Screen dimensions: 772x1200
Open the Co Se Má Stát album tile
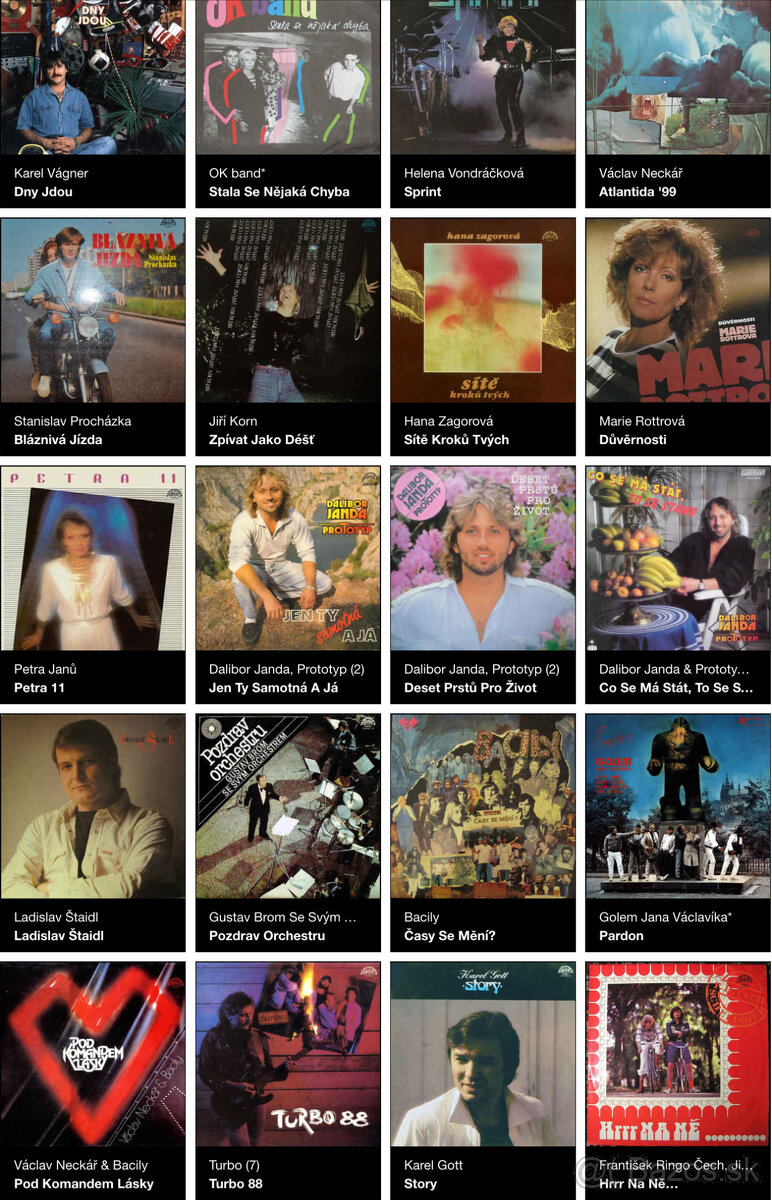[x=678, y=558]
